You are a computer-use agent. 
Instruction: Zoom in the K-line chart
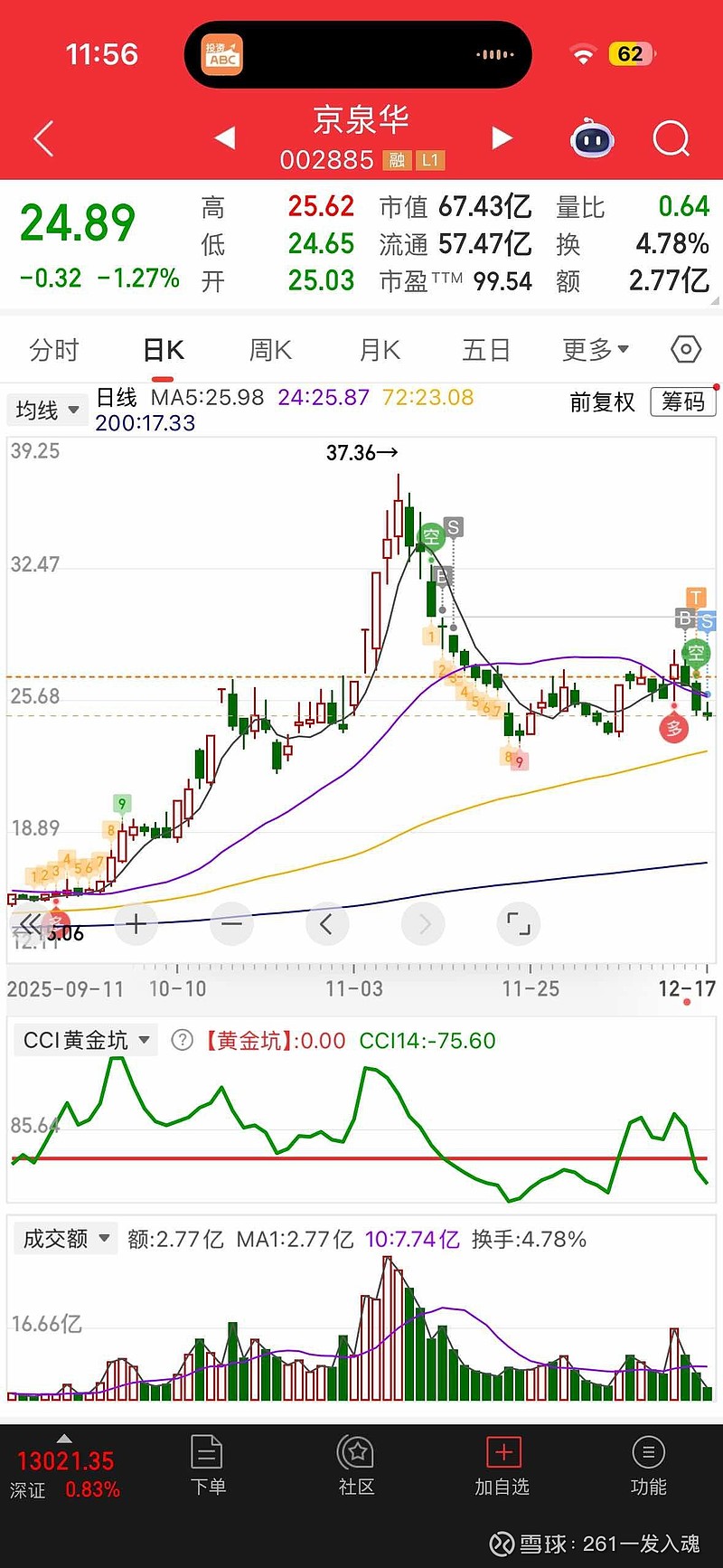pos(136,924)
